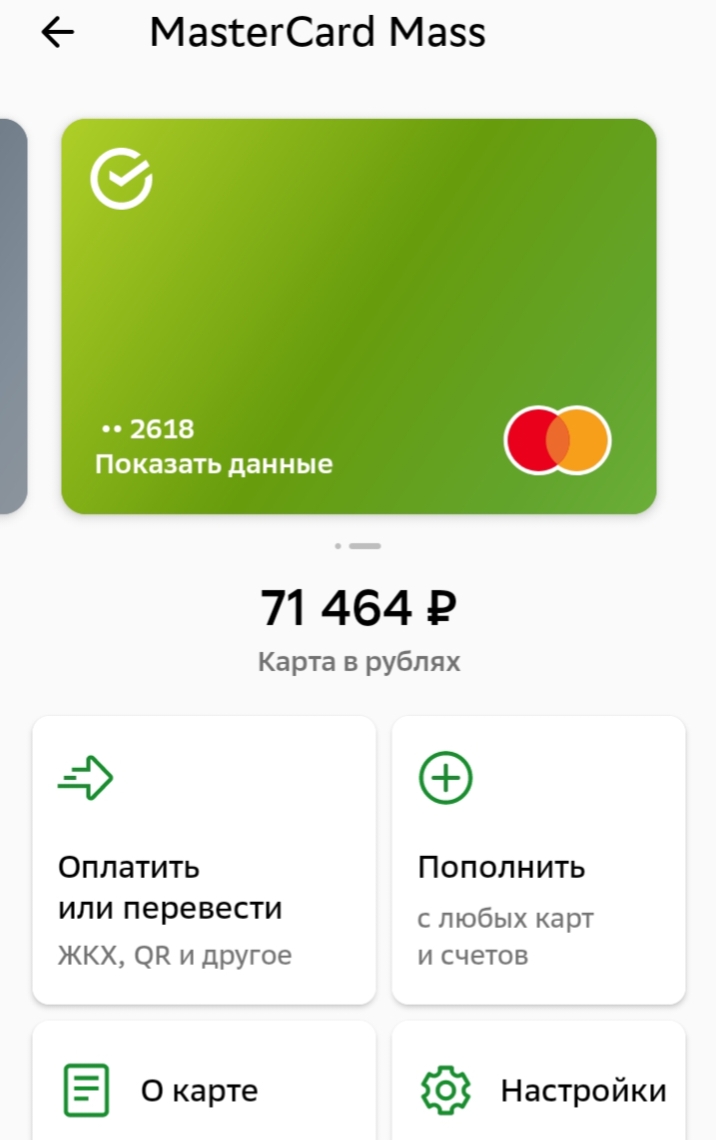Open Оплатить или перевести
The image size is (716, 1140).
click(204, 860)
